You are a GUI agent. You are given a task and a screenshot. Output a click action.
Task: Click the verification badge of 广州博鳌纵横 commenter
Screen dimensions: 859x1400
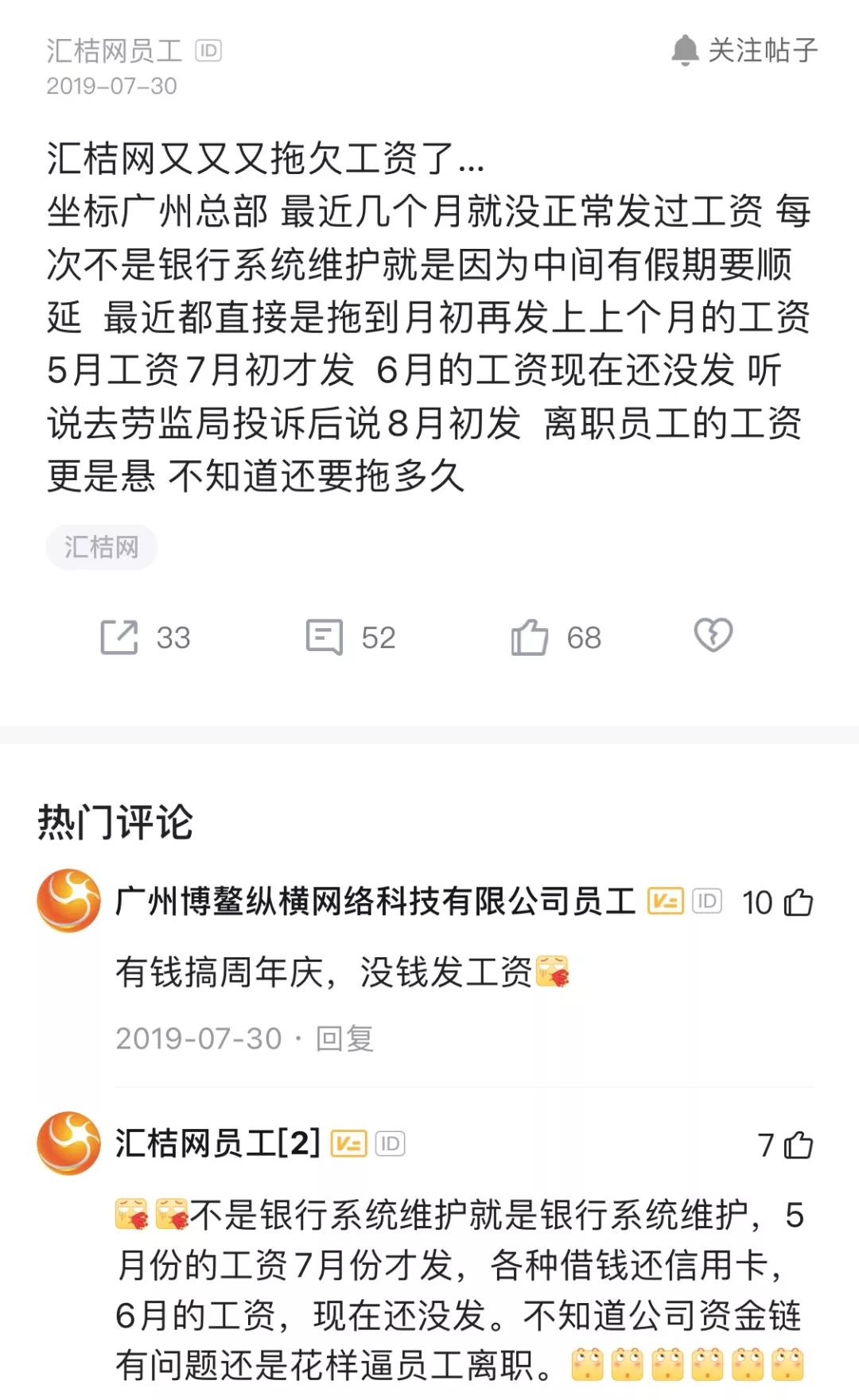point(667,902)
